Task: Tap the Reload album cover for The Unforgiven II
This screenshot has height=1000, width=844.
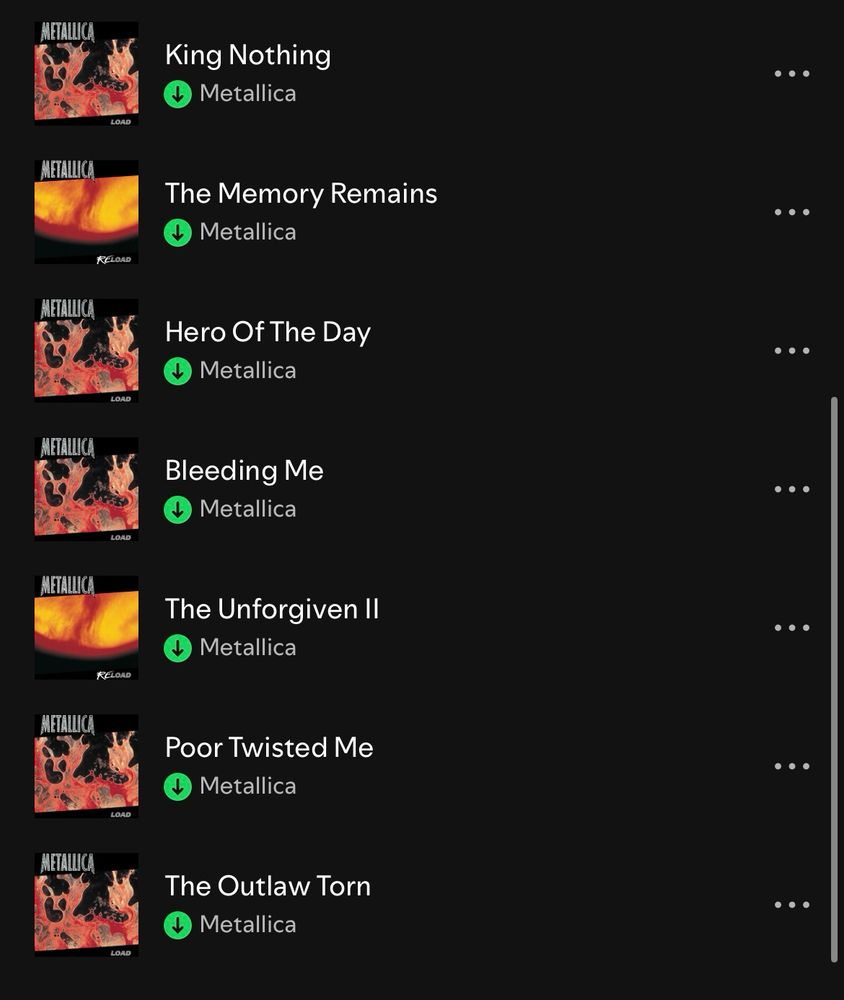Action: (x=86, y=627)
